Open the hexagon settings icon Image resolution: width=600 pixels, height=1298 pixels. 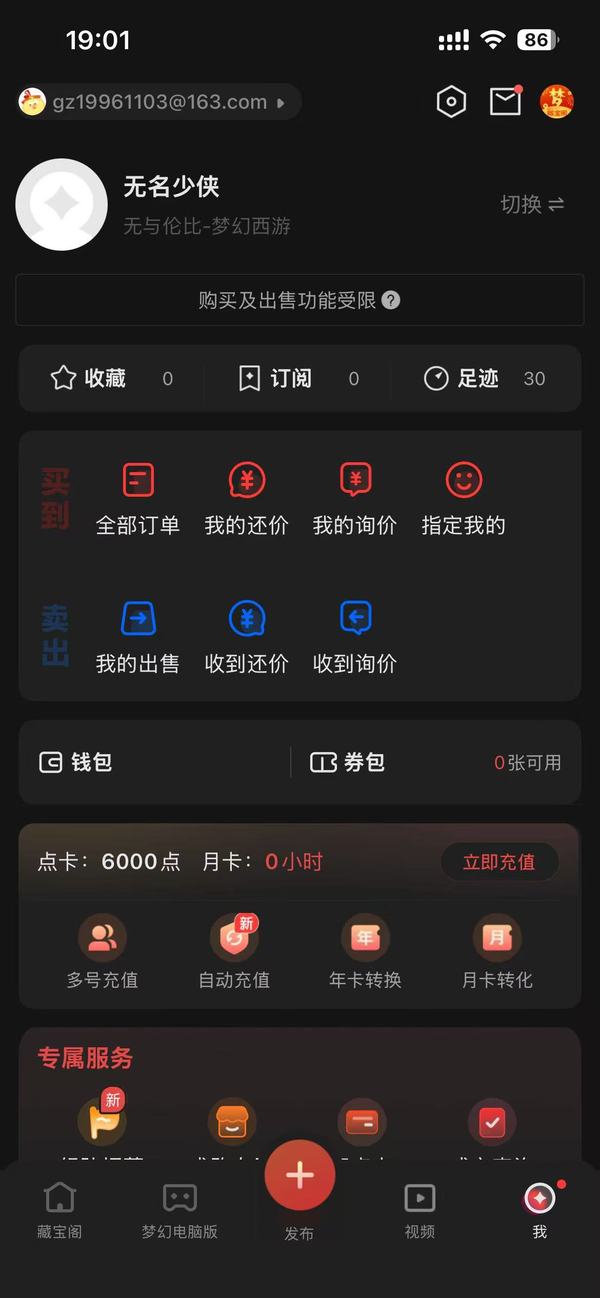(452, 101)
